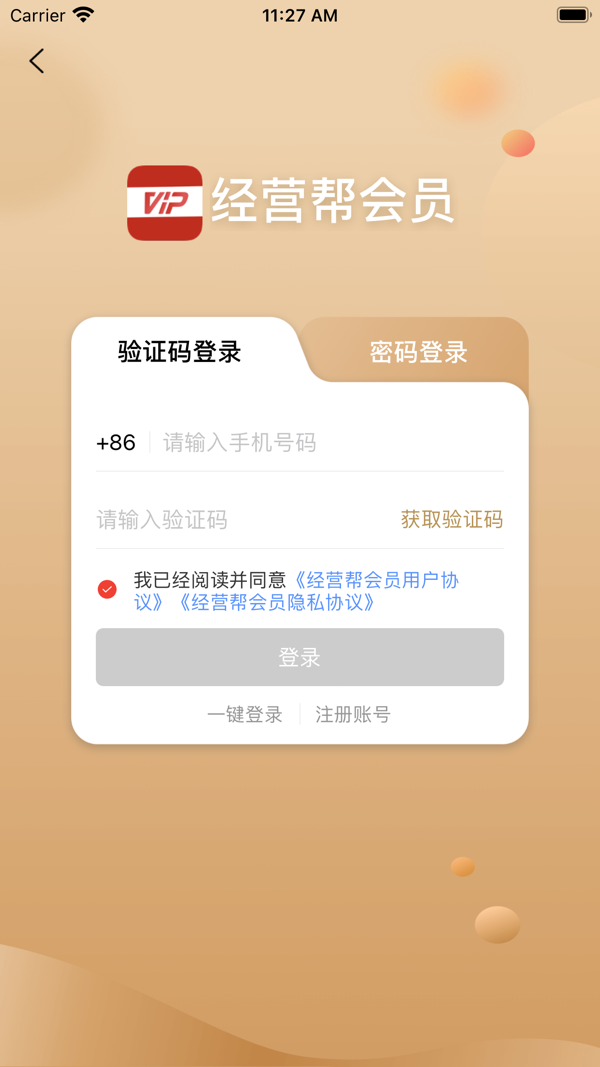Select the 验证码登录 tab
Viewport: 600px width, 1067px height.
point(180,352)
